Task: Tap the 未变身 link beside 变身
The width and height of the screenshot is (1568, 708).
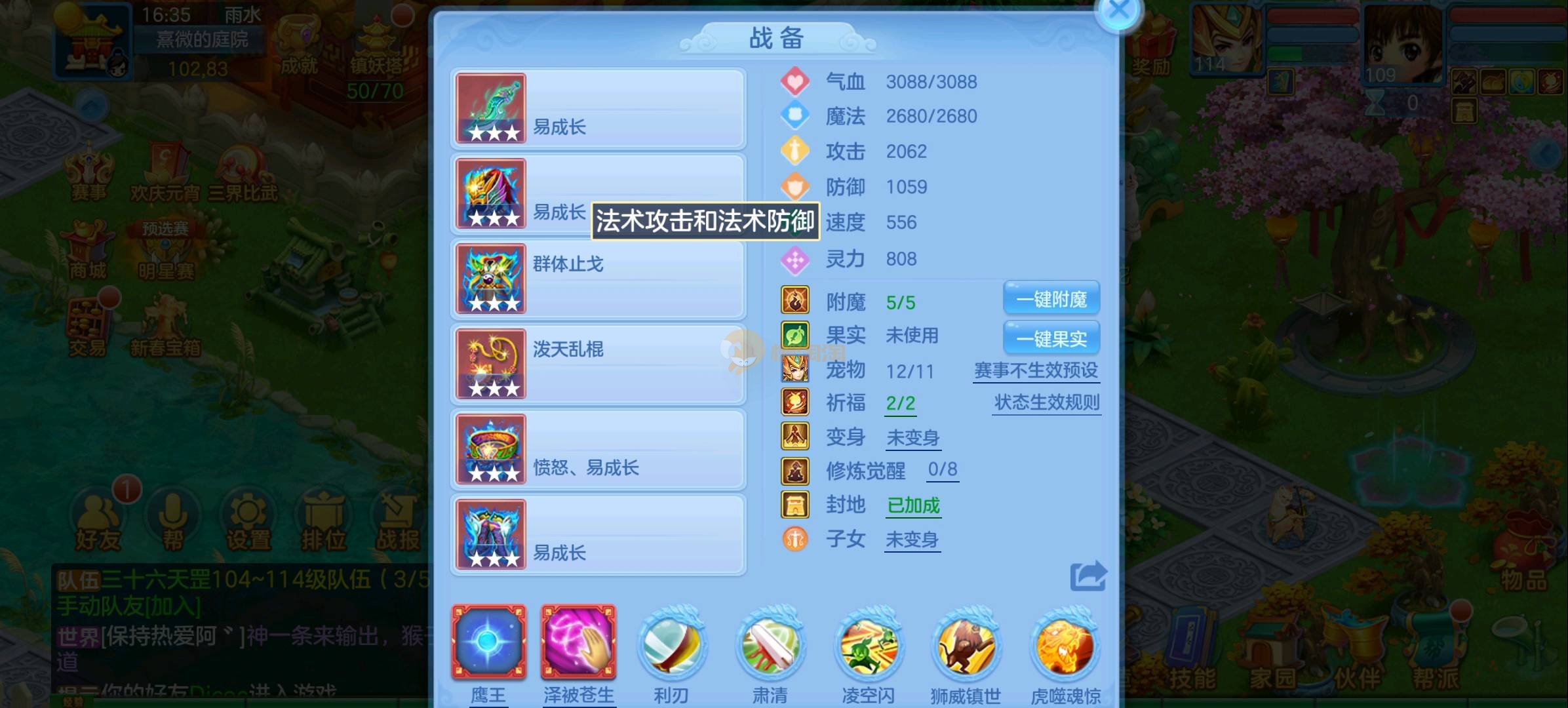Action: tap(912, 438)
